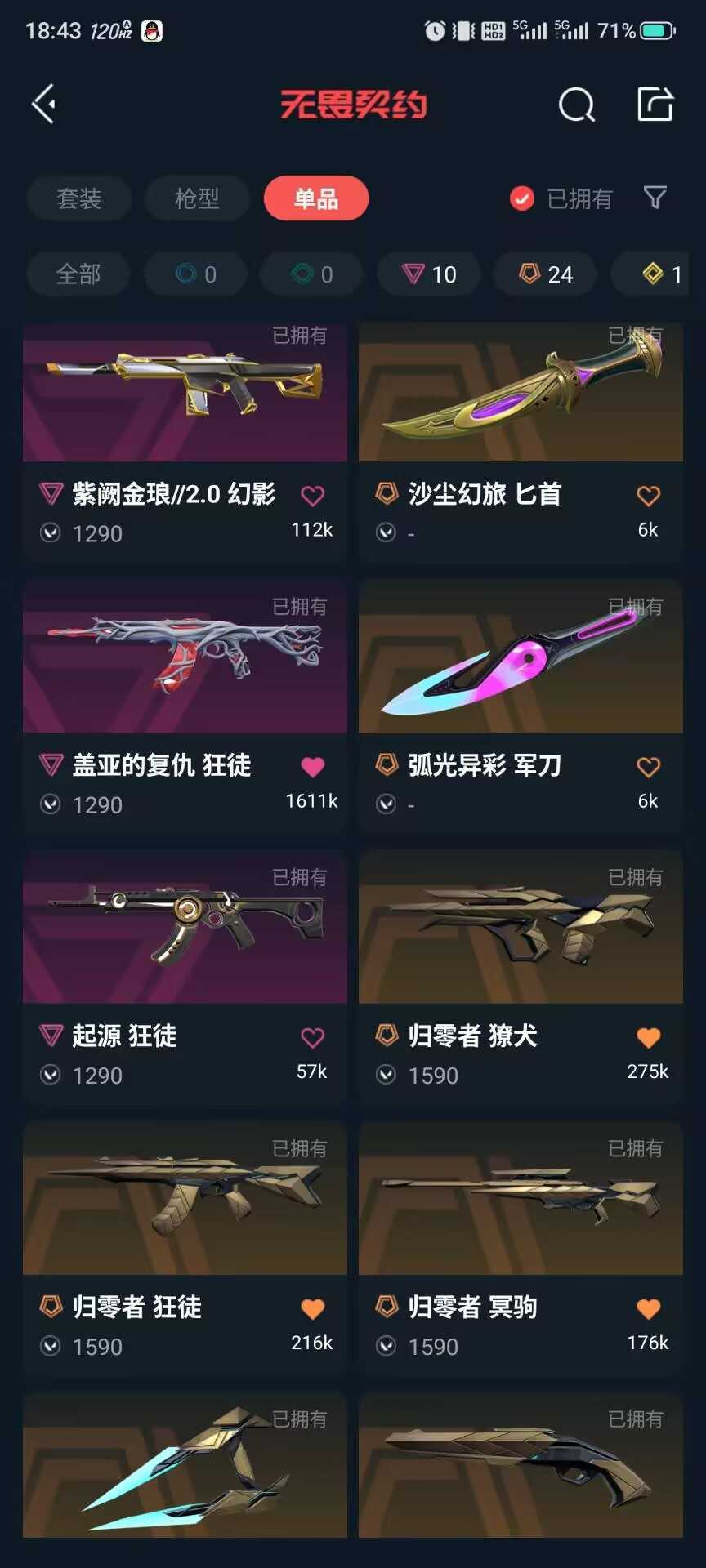
Task: Open the filter funnel icon
Action: click(x=655, y=198)
